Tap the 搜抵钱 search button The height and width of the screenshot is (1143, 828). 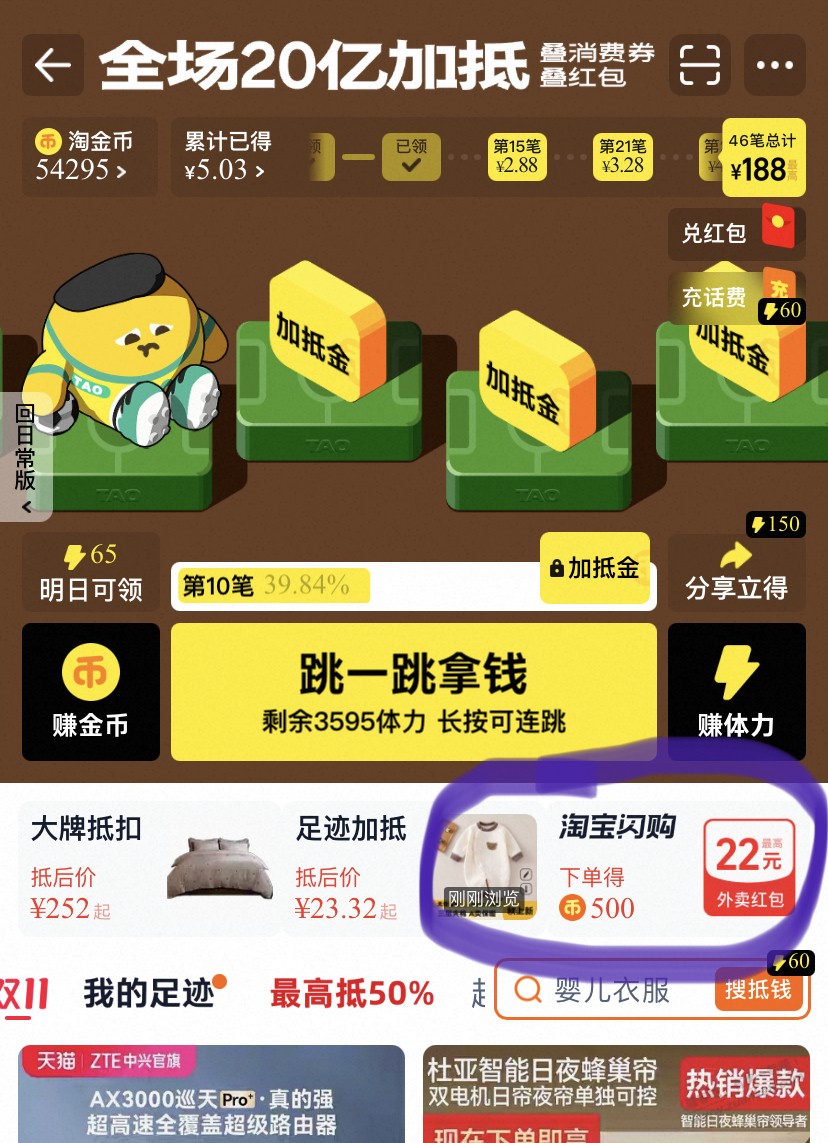click(759, 990)
